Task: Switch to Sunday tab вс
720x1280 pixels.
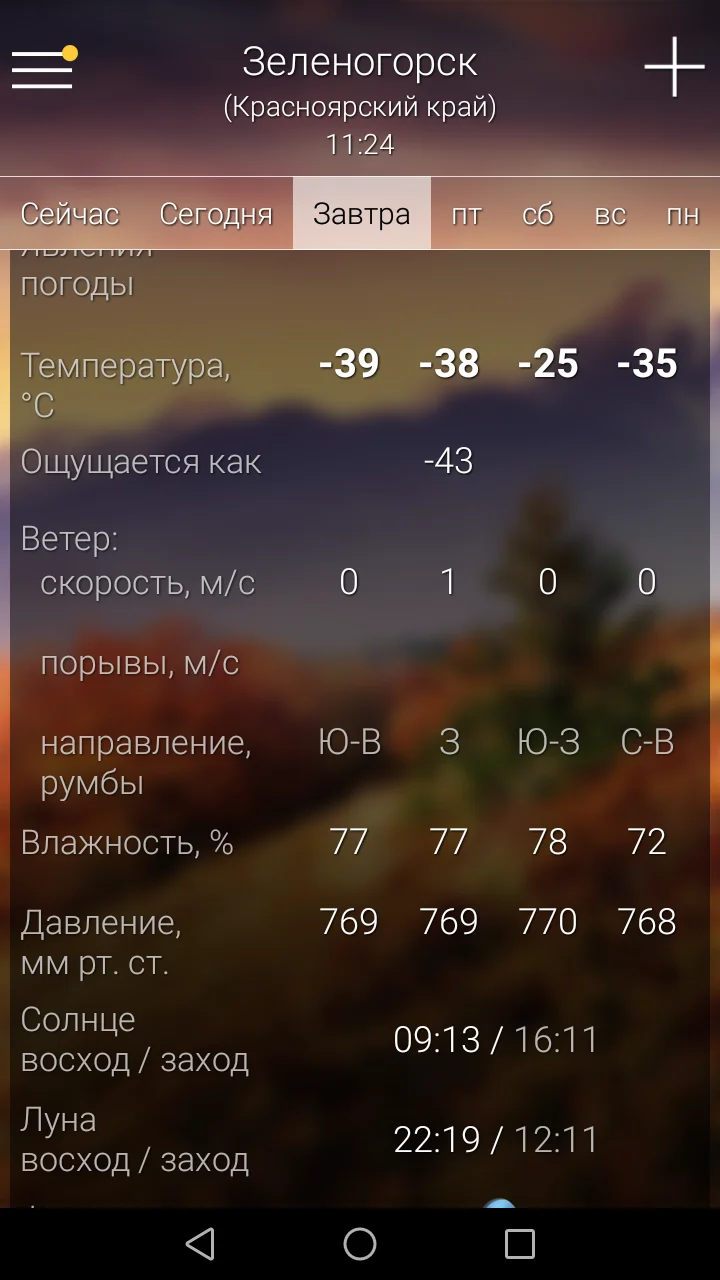Action: (611, 213)
